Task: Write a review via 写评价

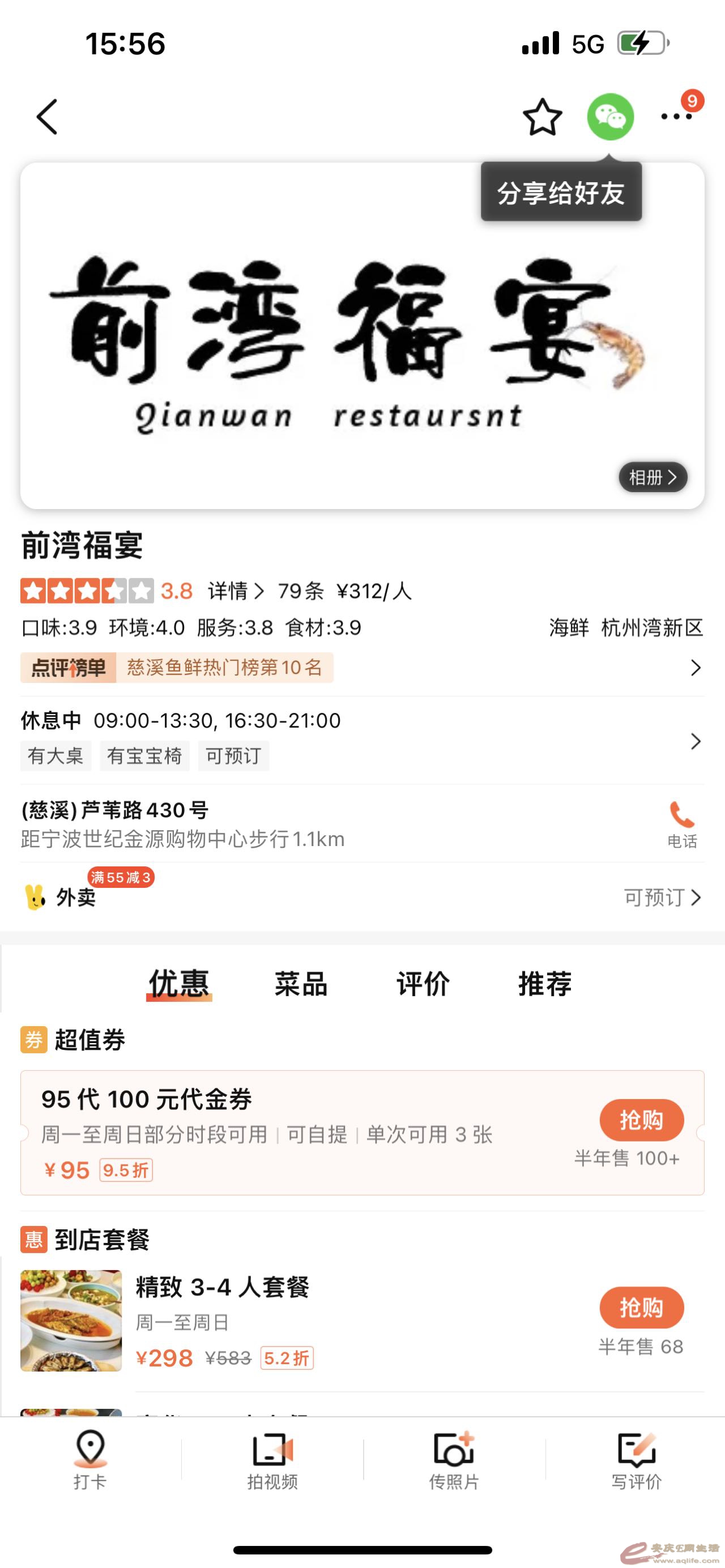Action: tap(636, 1461)
